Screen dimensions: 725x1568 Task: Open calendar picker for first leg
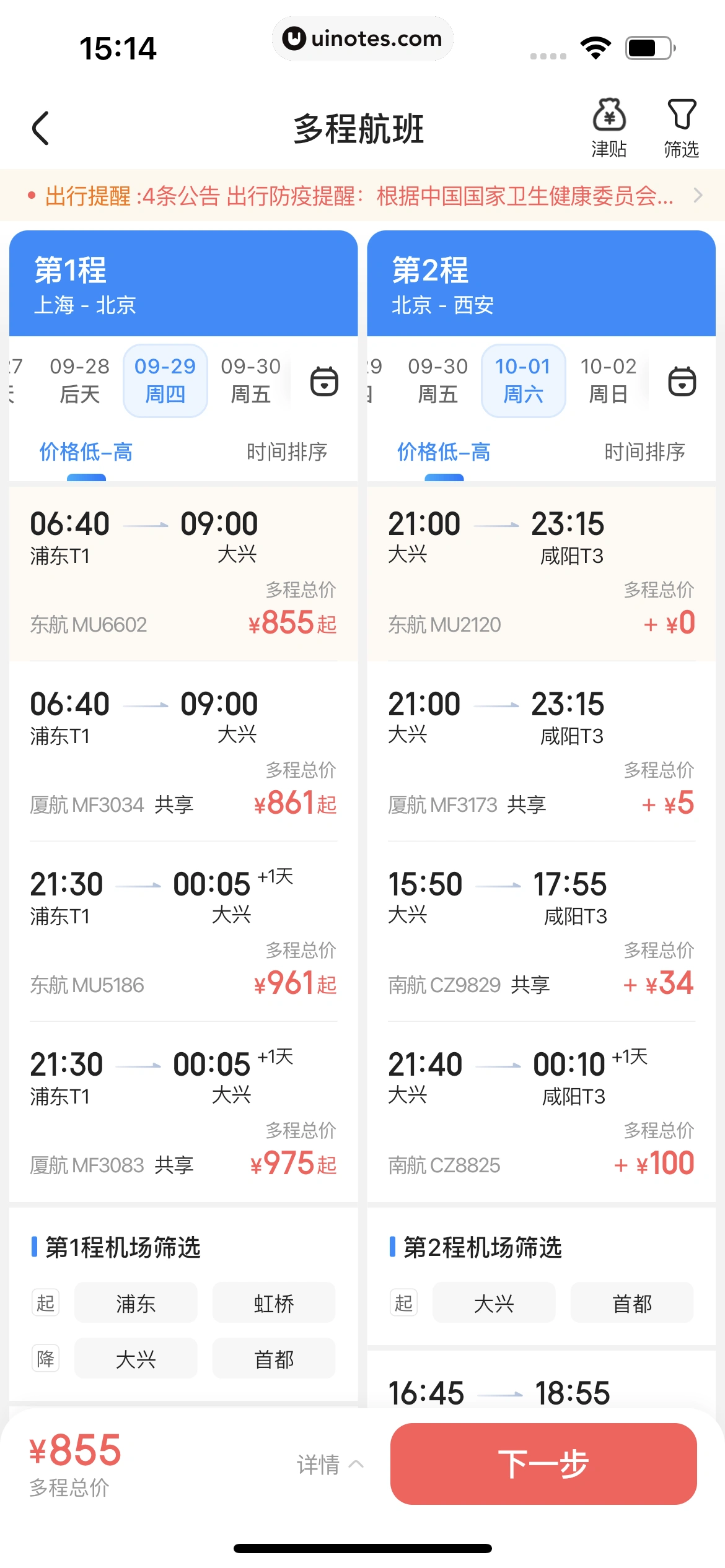tap(324, 381)
